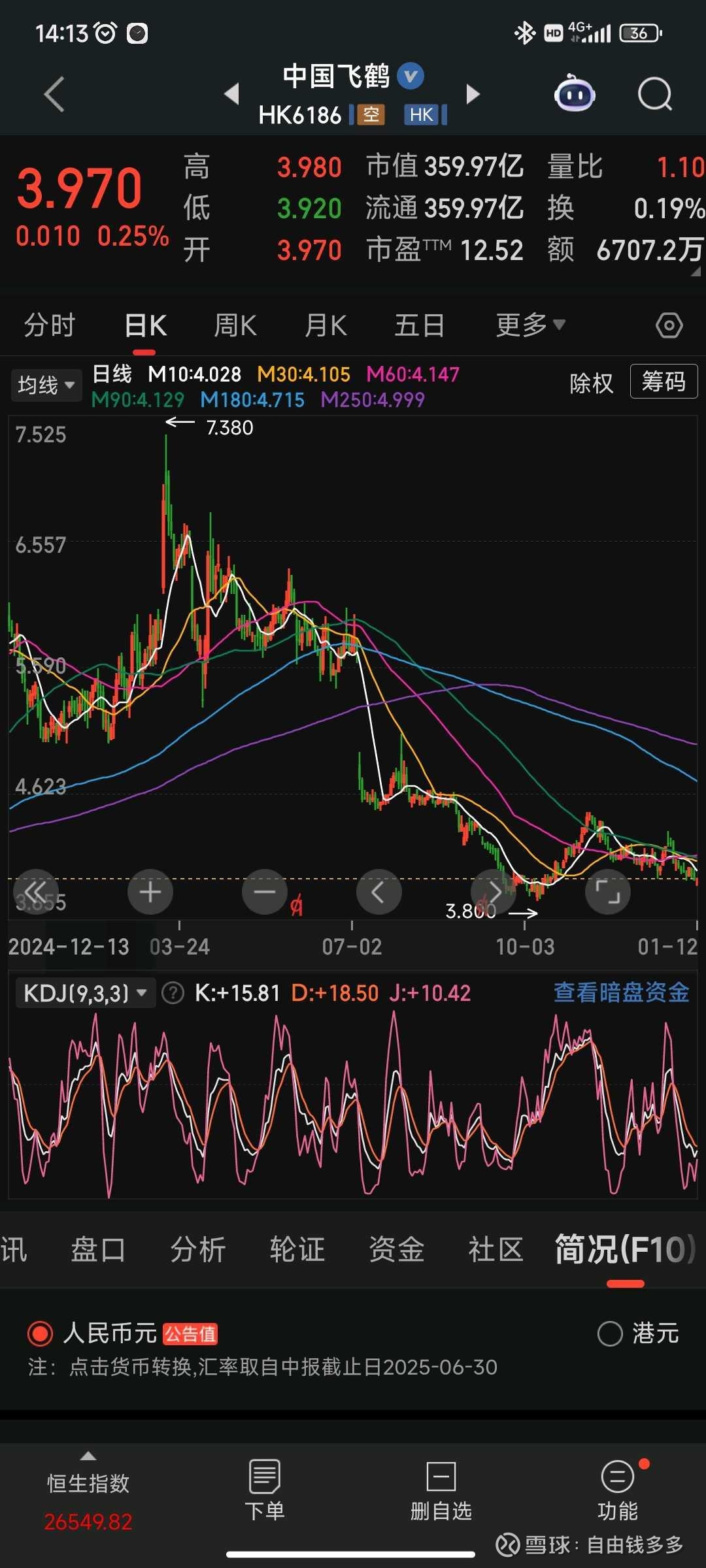Select the 港元 currency radio button
The image size is (706, 1568).
click(x=610, y=1333)
